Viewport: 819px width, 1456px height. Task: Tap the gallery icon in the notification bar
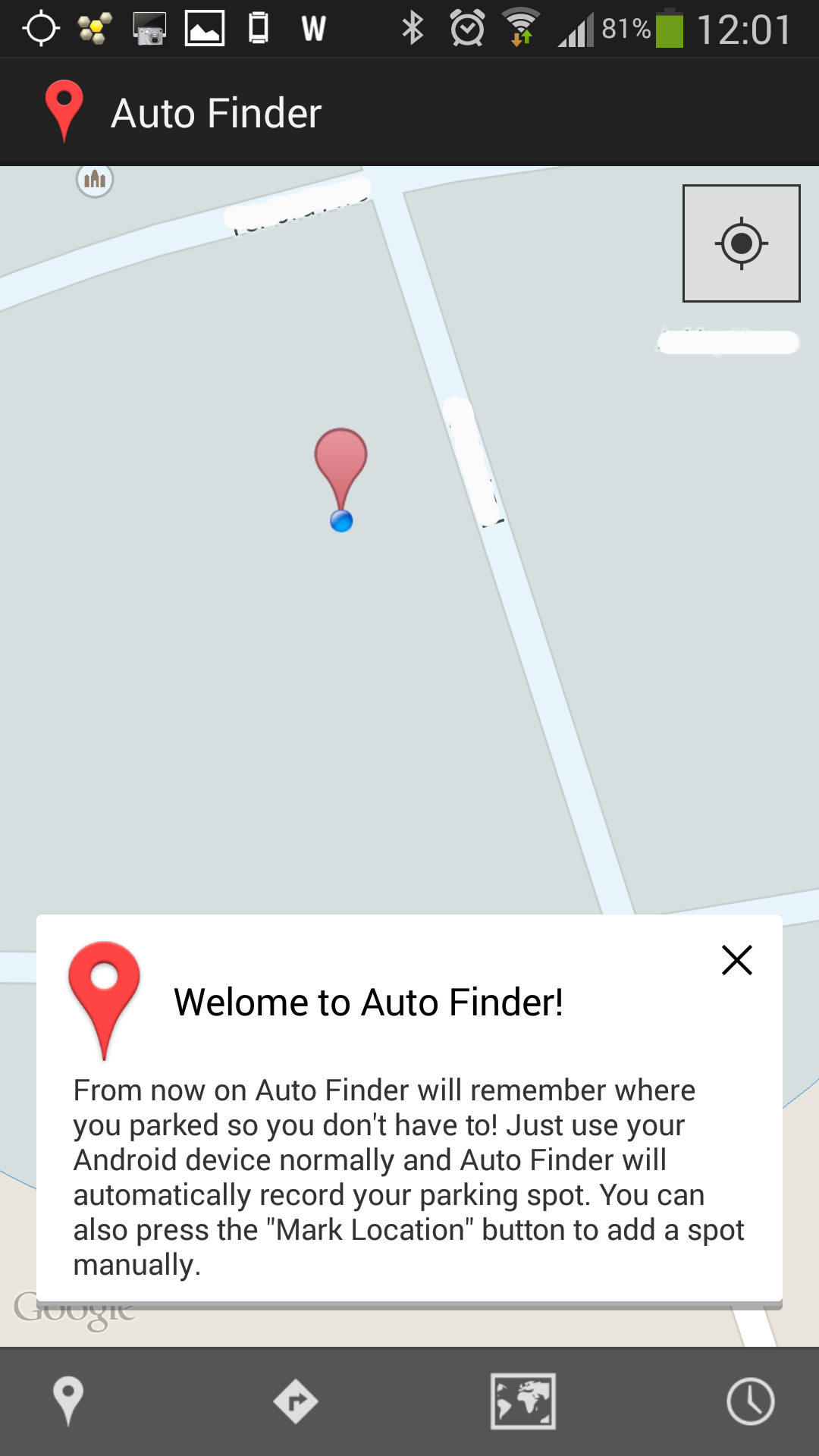205,28
